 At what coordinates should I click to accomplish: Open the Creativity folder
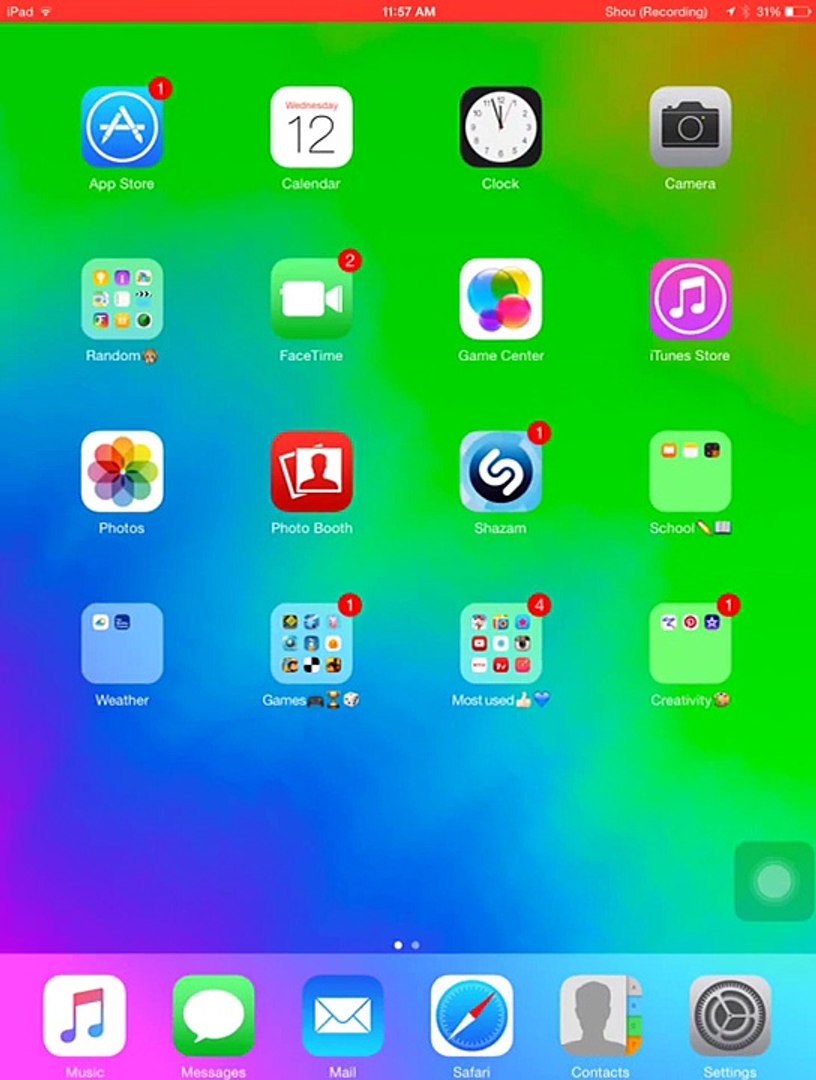[690, 643]
